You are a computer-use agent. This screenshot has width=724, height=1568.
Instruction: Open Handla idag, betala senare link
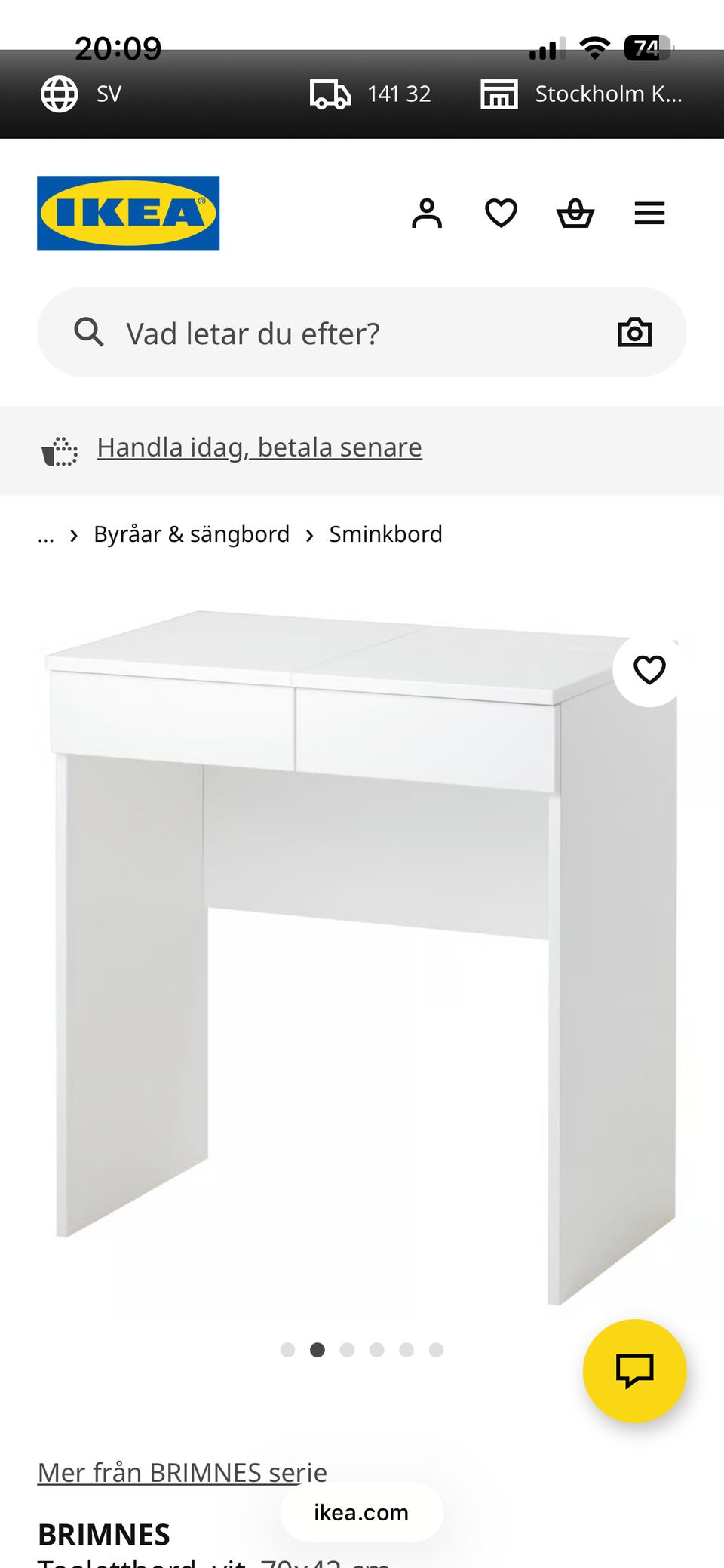(259, 447)
